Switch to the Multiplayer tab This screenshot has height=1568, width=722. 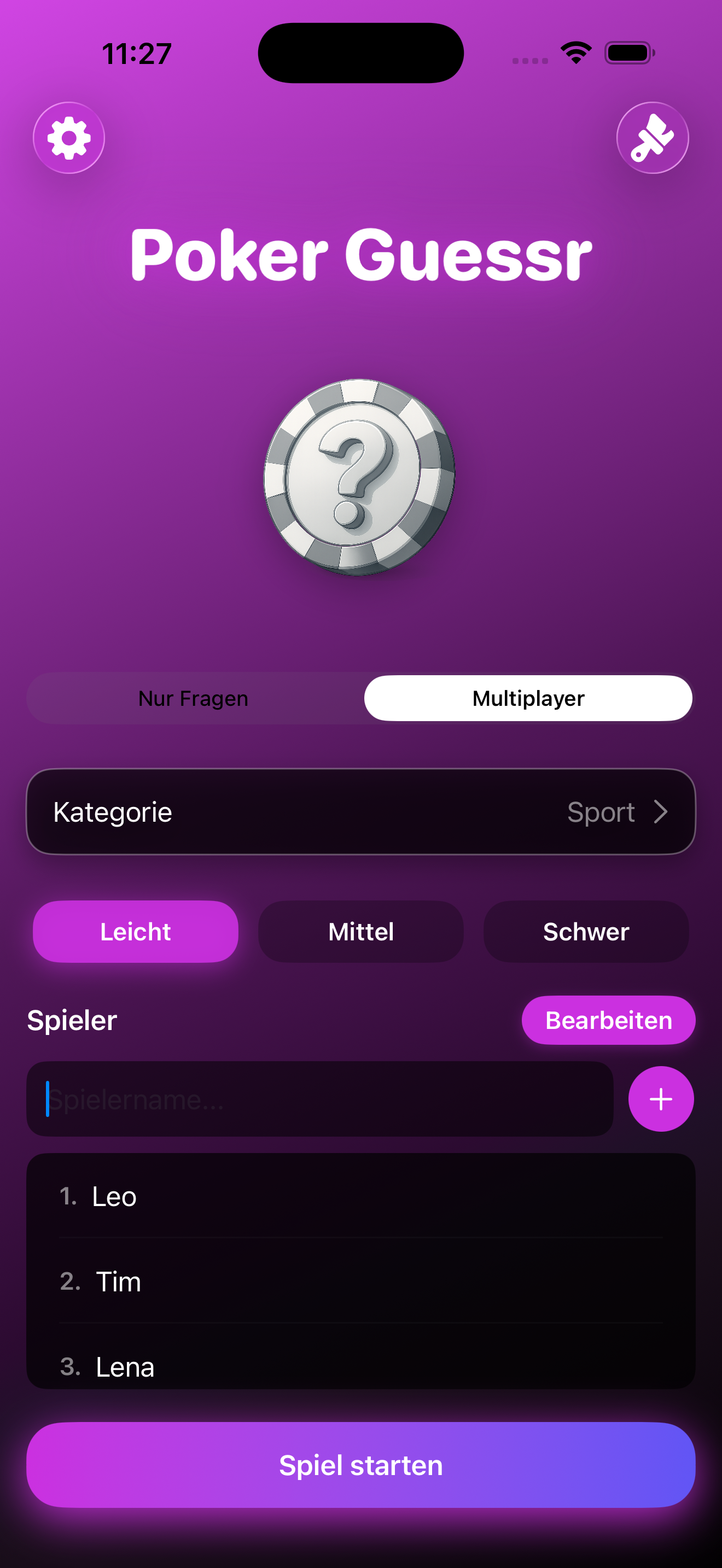pos(527,698)
